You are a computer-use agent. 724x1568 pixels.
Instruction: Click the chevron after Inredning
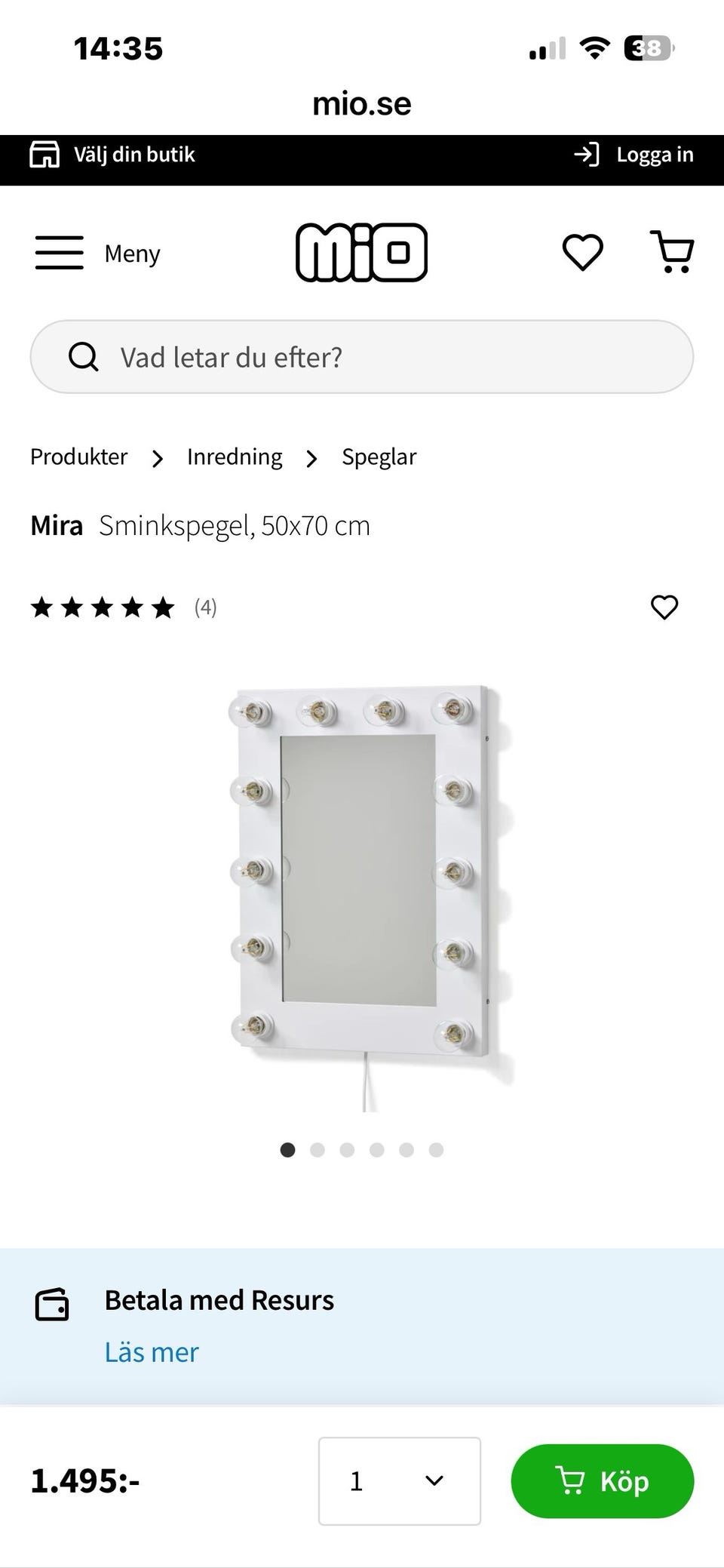(x=312, y=458)
